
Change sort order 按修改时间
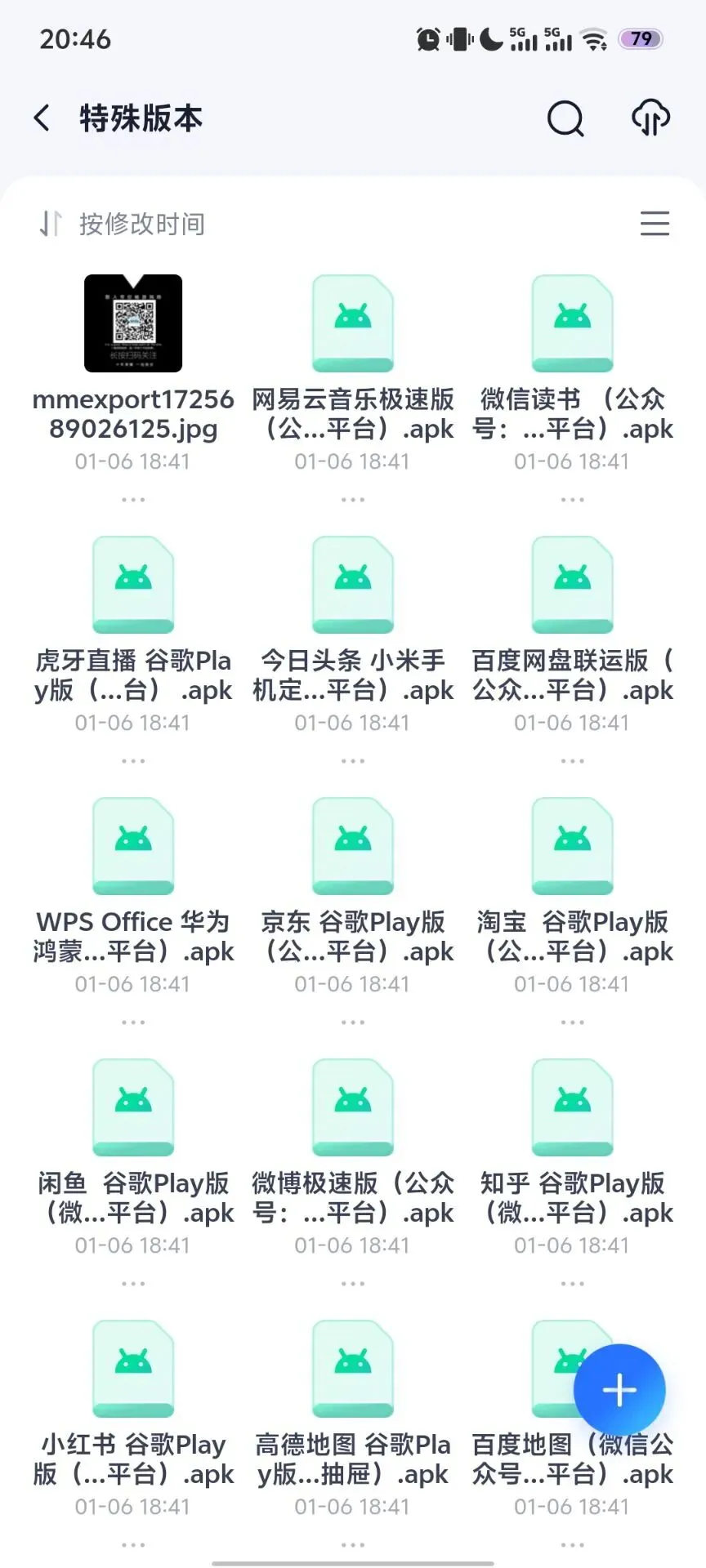click(x=123, y=223)
